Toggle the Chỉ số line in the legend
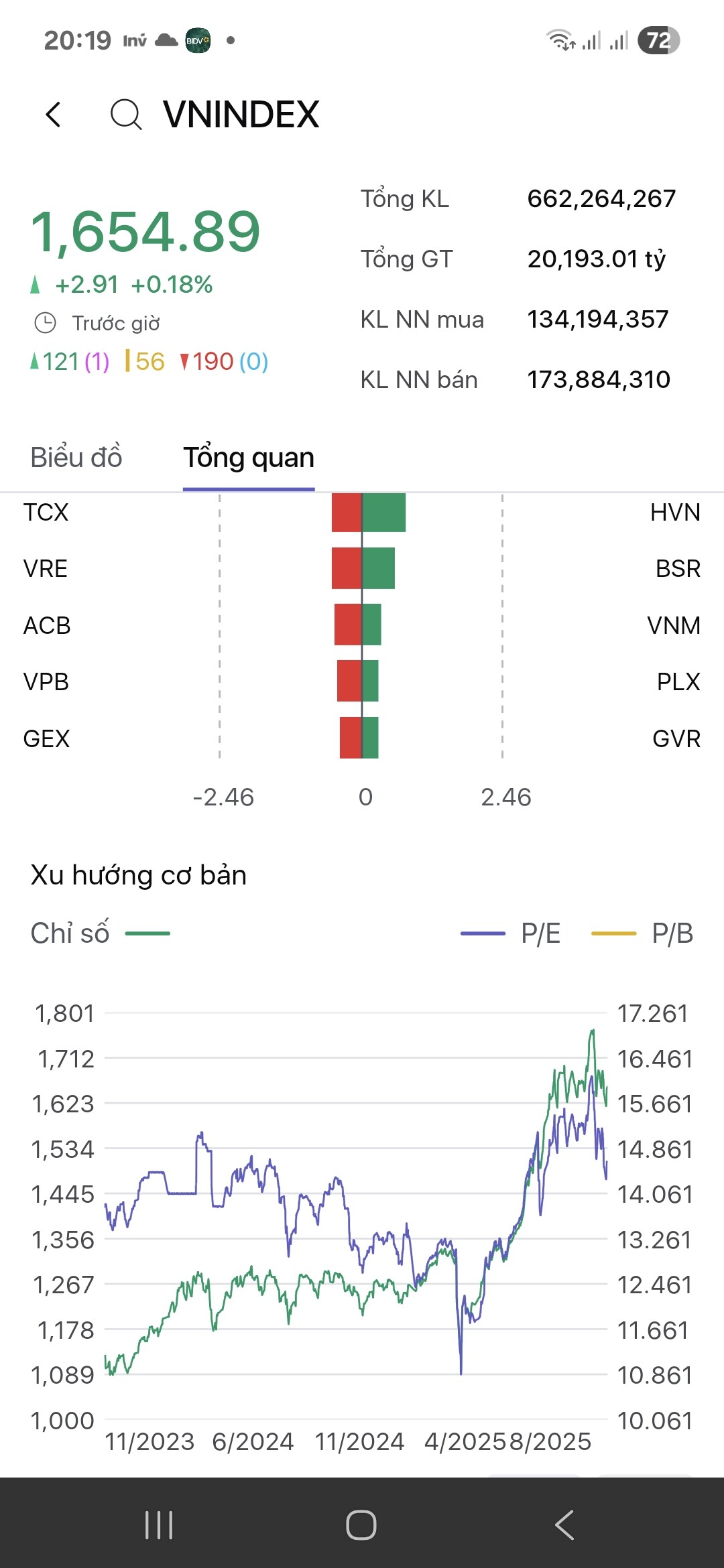This screenshot has height=1568, width=724. (100, 933)
